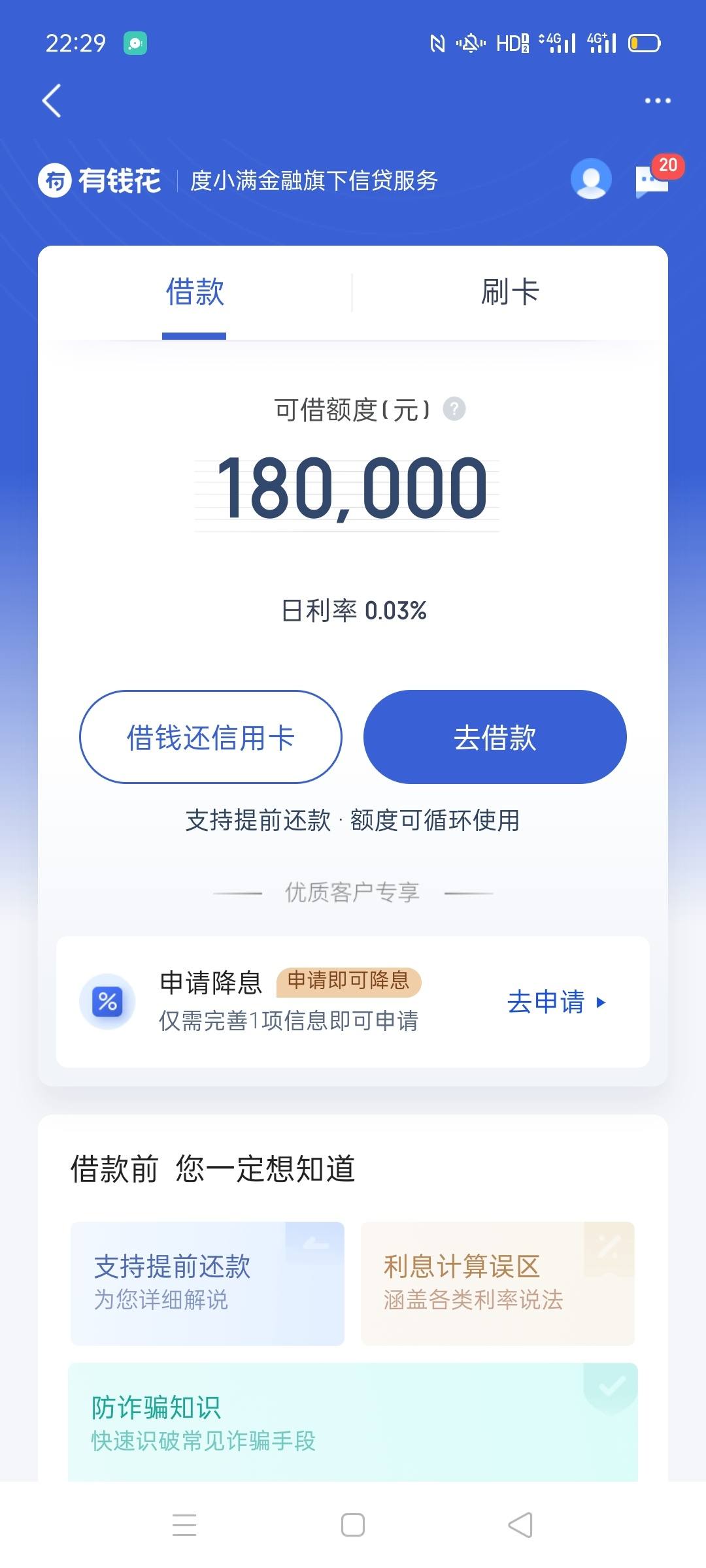Tap the 去借款 button

(x=494, y=736)
